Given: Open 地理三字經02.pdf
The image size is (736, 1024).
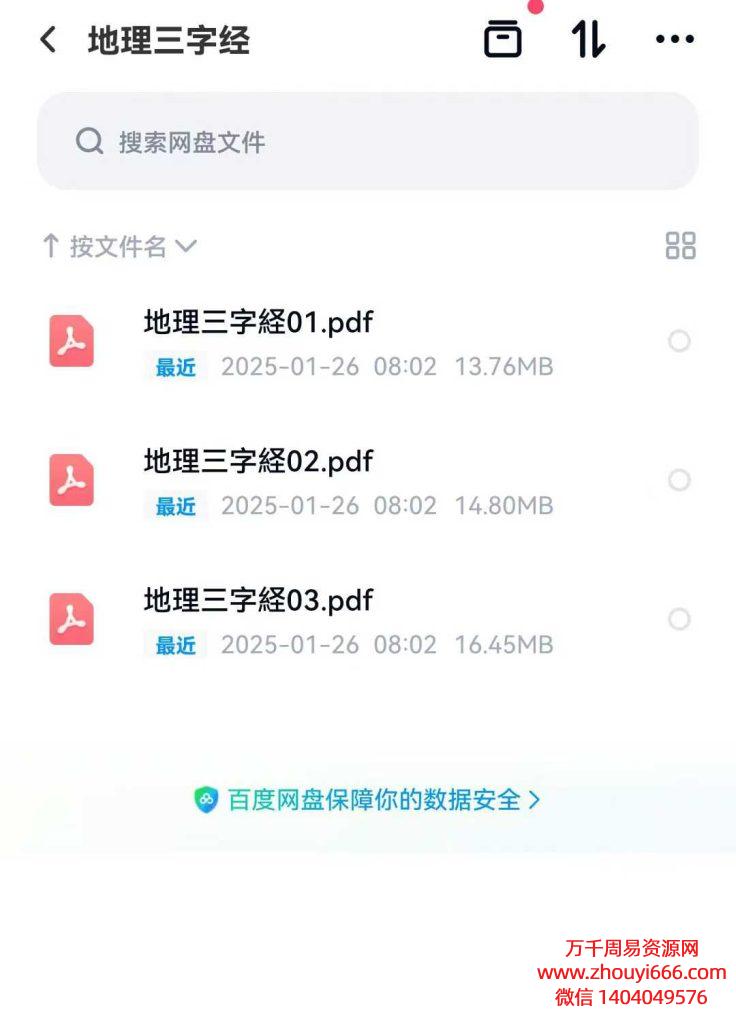Looking at the screenshot, I should point(258,461).
